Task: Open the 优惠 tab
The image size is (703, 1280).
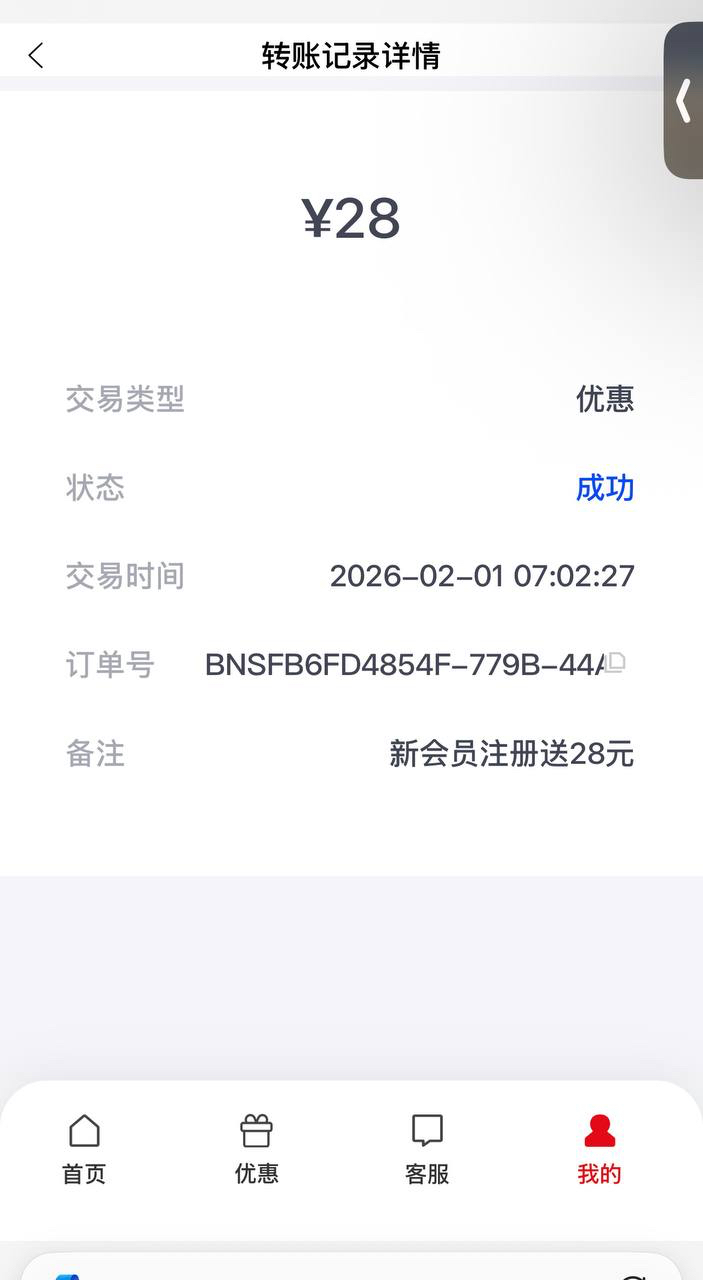Action: pos(256,1150)
